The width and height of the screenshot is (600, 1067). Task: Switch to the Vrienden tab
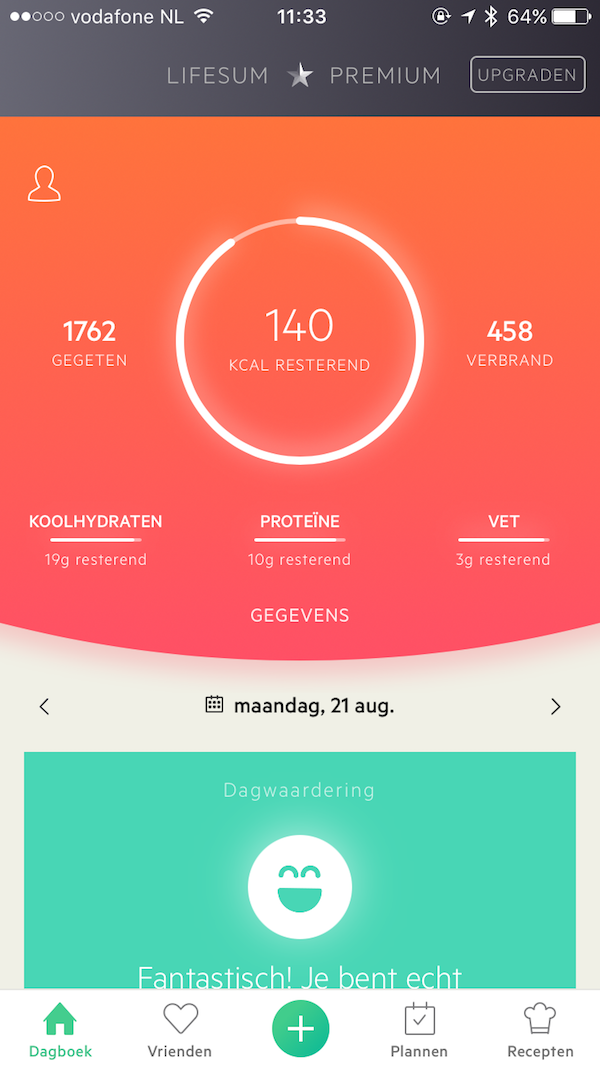click(180, 1030)
